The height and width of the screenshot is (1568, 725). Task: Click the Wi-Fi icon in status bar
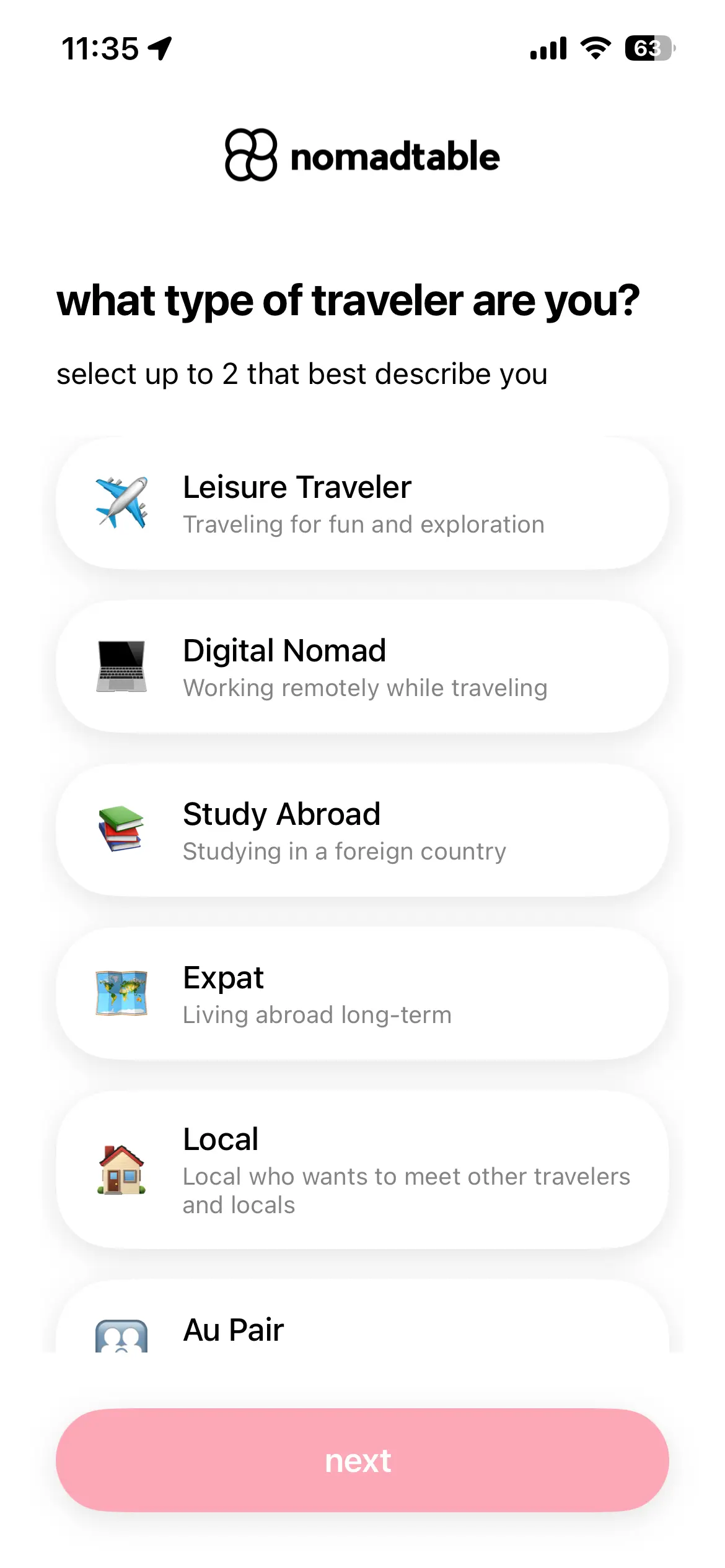596,48
